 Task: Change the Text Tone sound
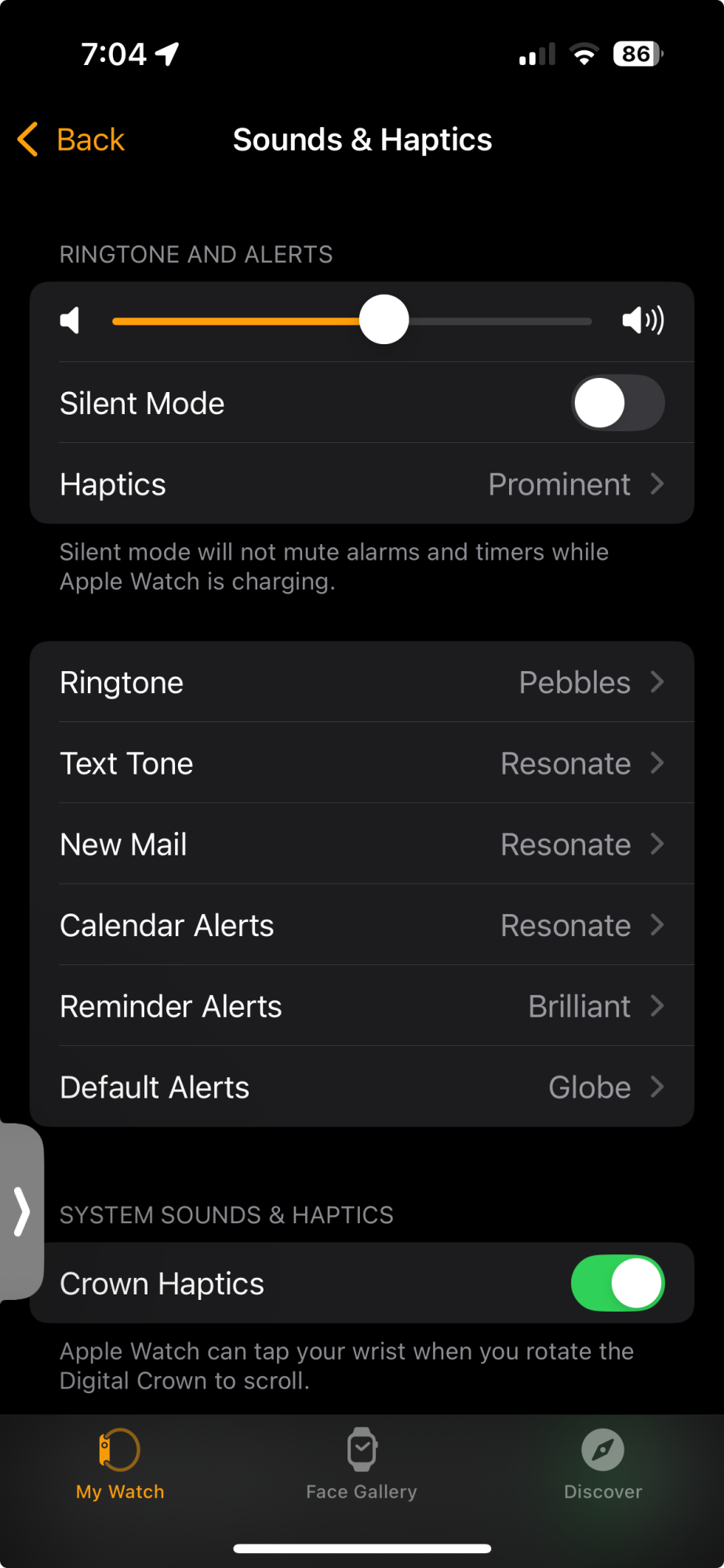362,764
